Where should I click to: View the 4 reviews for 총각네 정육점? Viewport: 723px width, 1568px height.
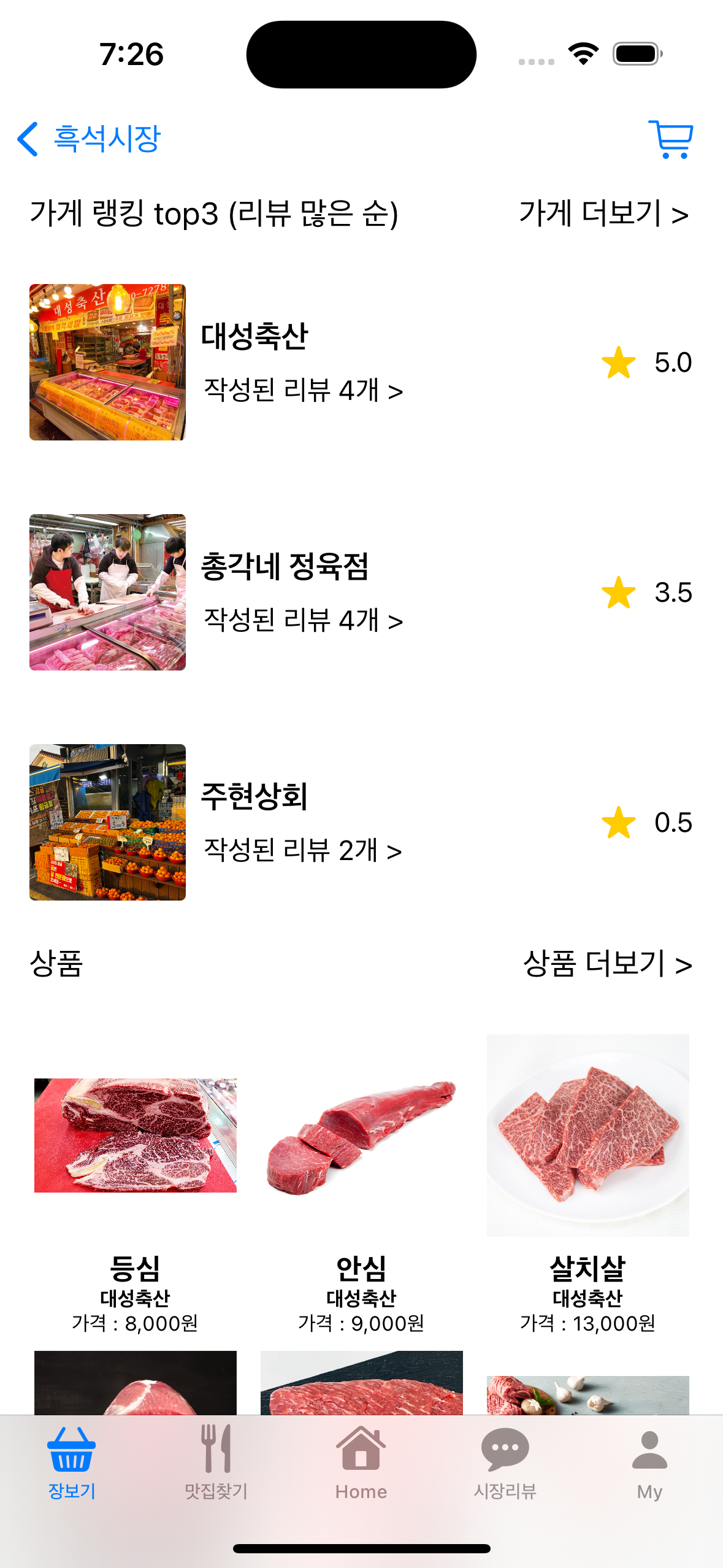pyautogui.click(x=303, y=620)
